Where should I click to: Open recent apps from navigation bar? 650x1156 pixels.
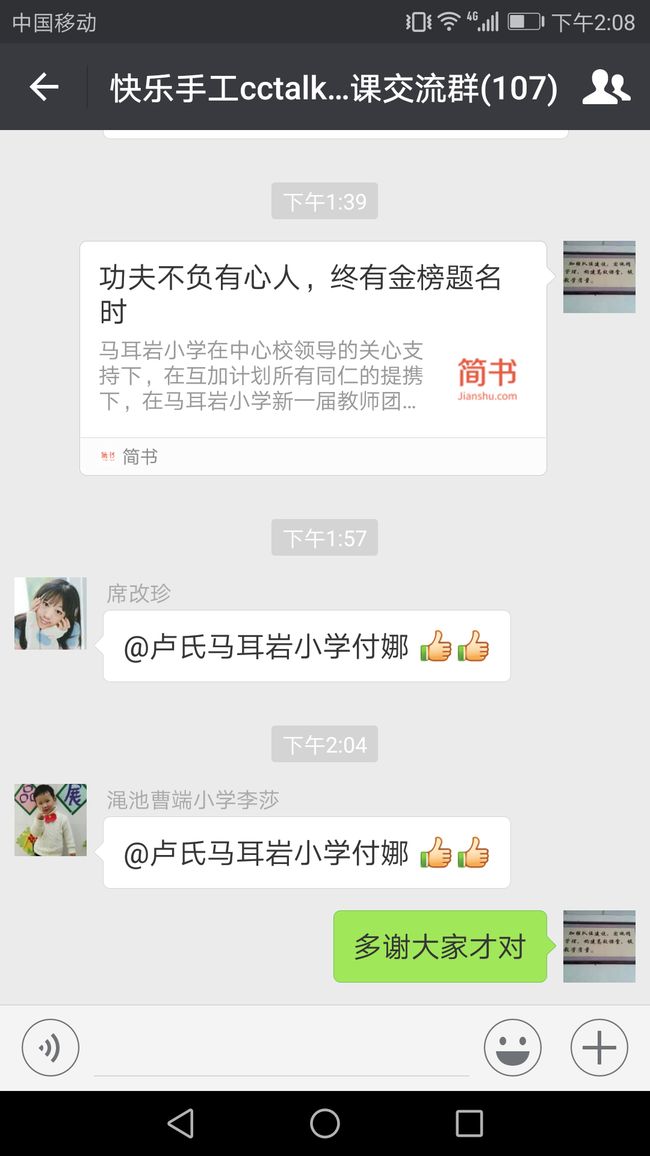pyautogui.click(x=469, y=1124)
